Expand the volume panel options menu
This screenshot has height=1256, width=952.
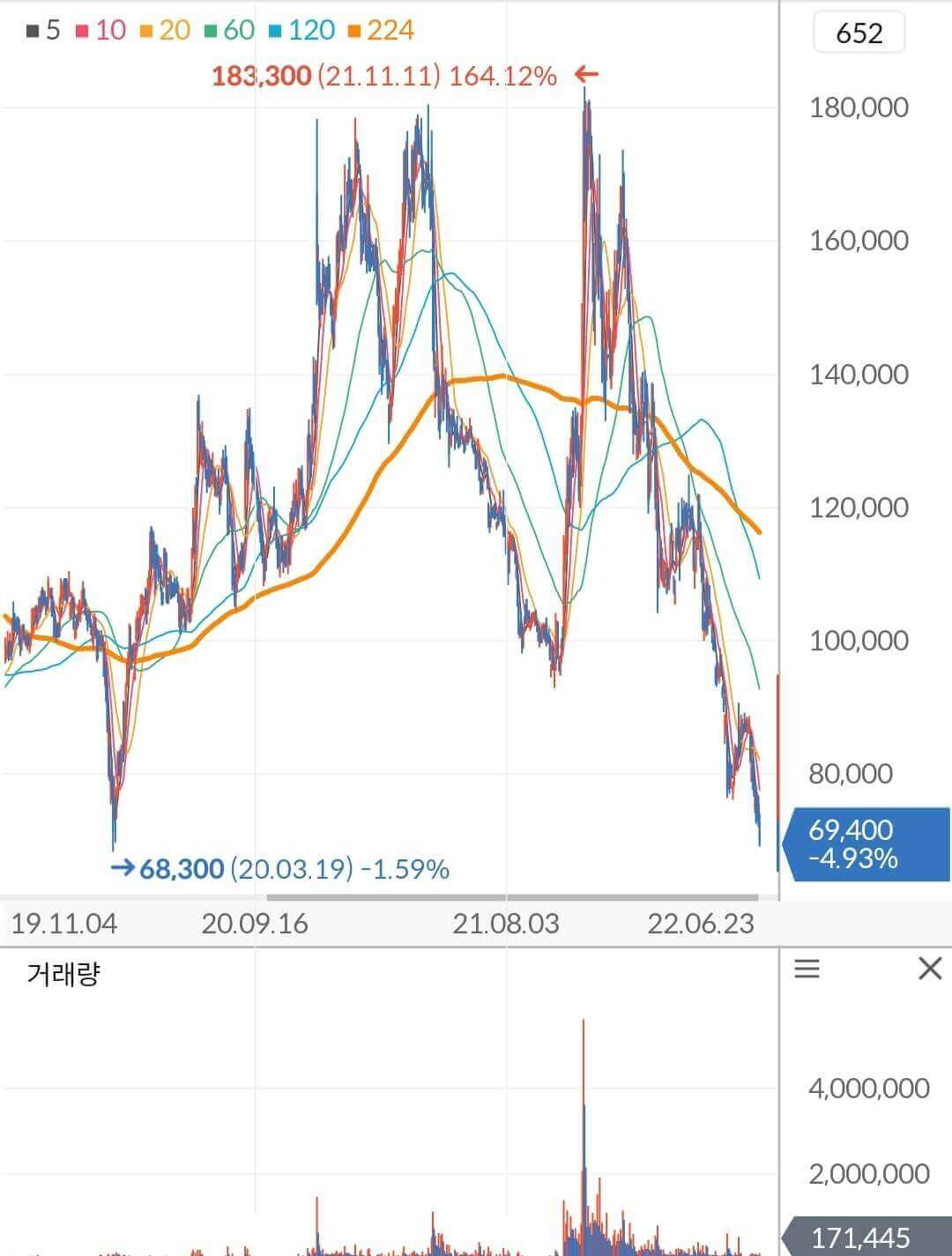(x=807, y=969)
